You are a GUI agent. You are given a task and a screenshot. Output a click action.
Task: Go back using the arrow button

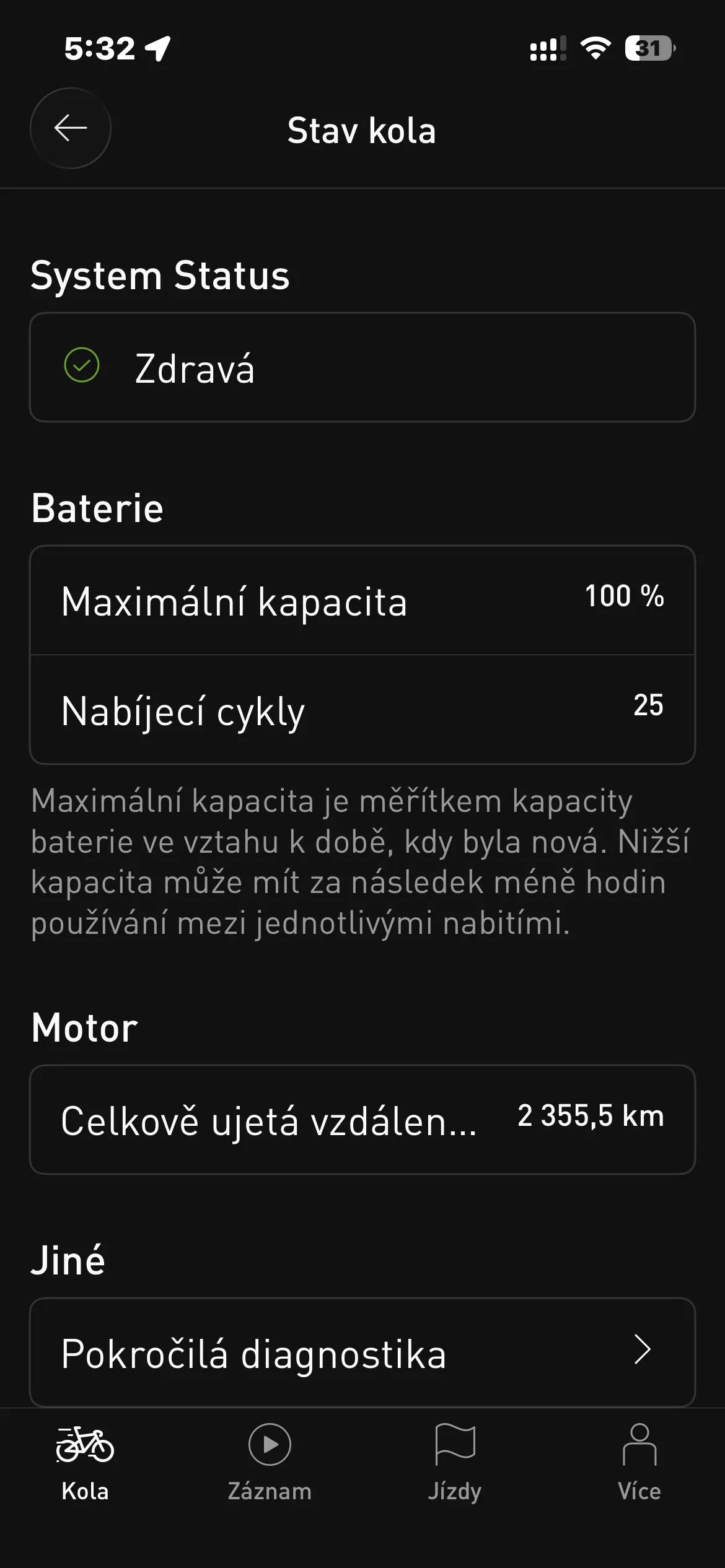pyautogui.click(x=71, y=128)
